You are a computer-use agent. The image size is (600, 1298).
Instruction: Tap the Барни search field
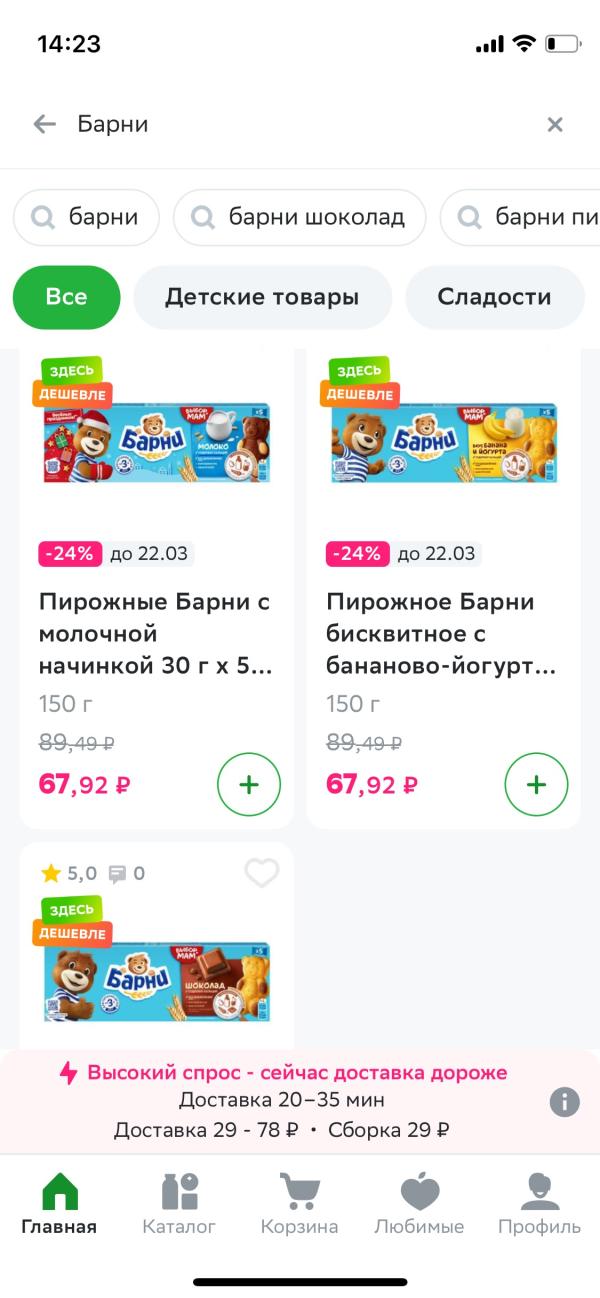(x=300, y=124)
